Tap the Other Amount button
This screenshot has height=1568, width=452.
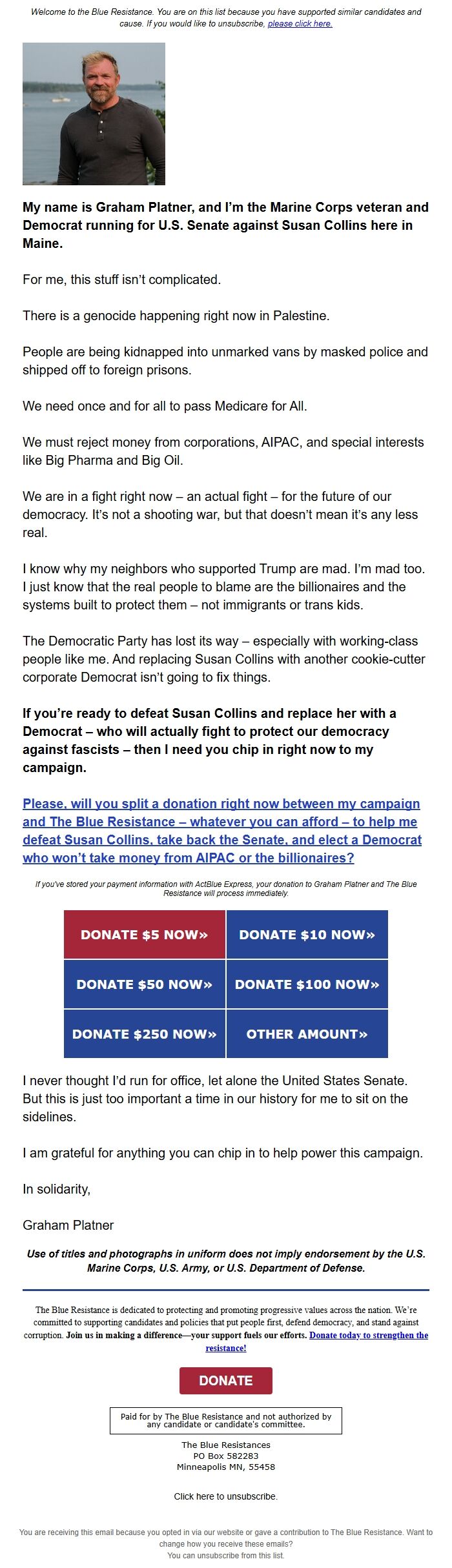(307, 1034)
